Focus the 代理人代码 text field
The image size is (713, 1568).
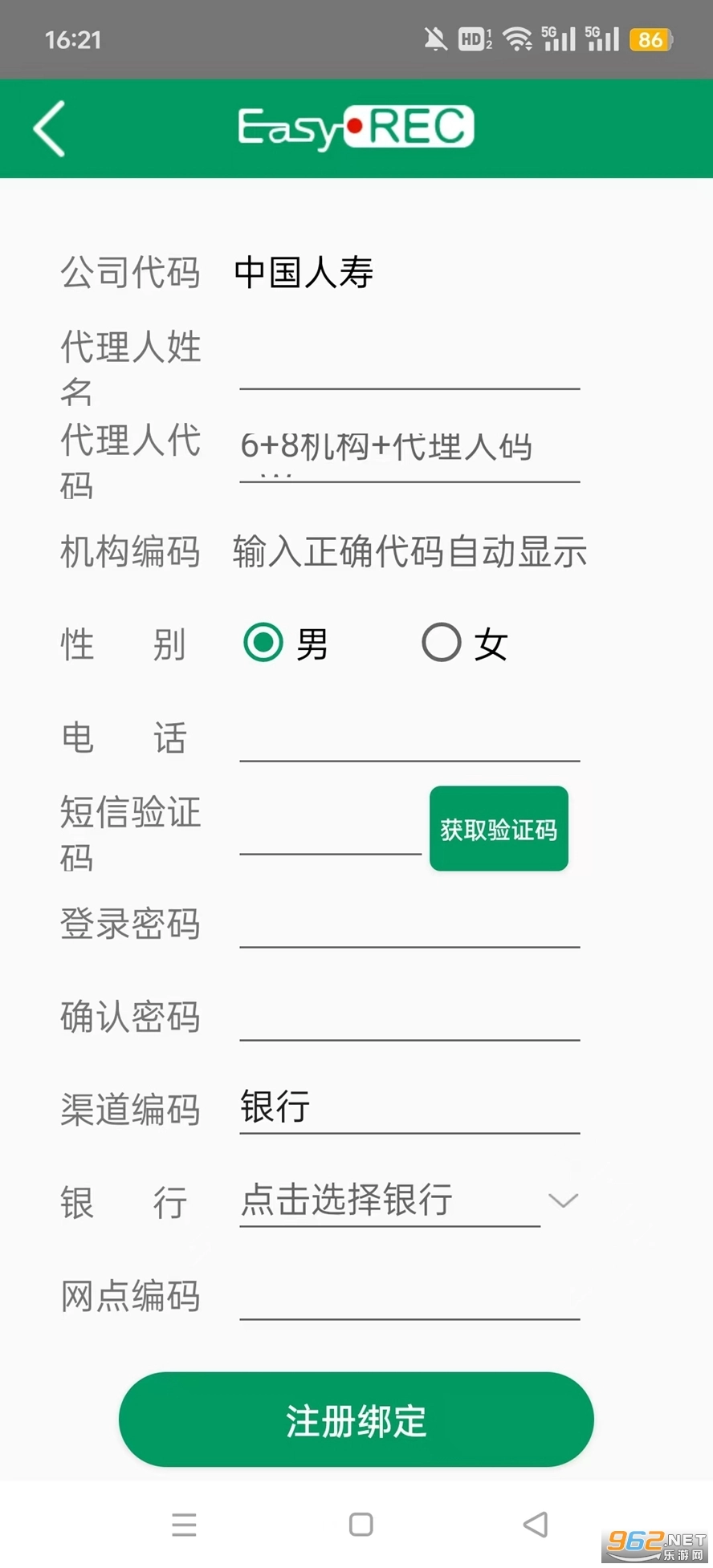409,448
